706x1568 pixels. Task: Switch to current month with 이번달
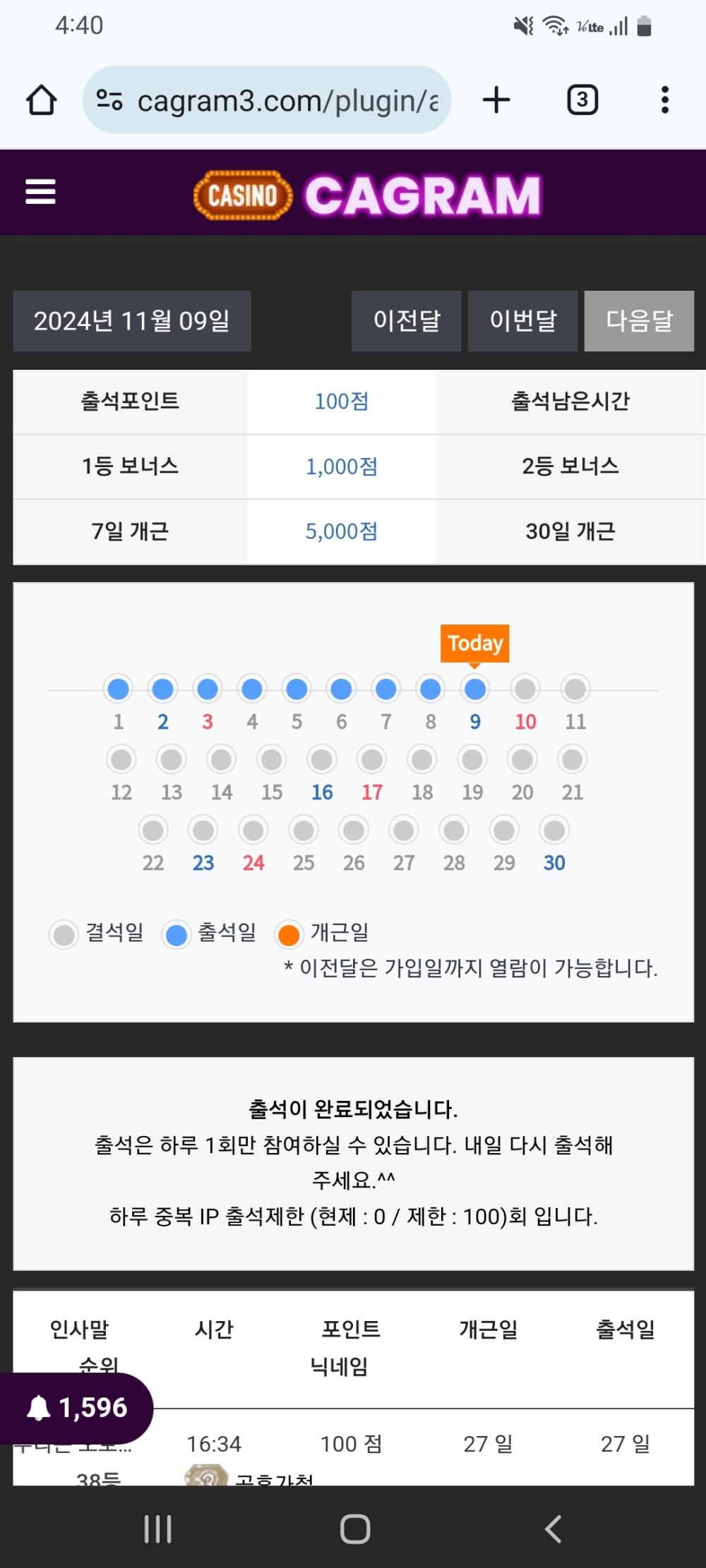(x=523, y=321)
